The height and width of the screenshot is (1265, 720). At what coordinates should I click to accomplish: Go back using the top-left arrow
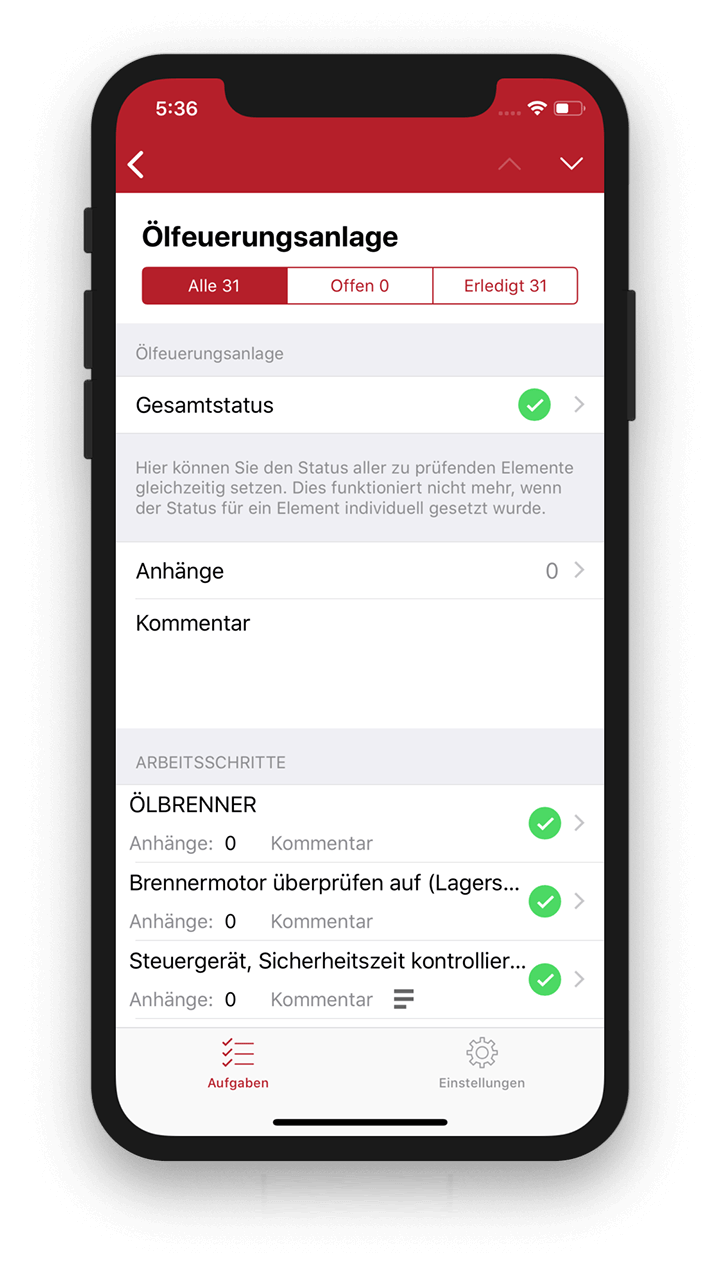[x=137, y=164]
